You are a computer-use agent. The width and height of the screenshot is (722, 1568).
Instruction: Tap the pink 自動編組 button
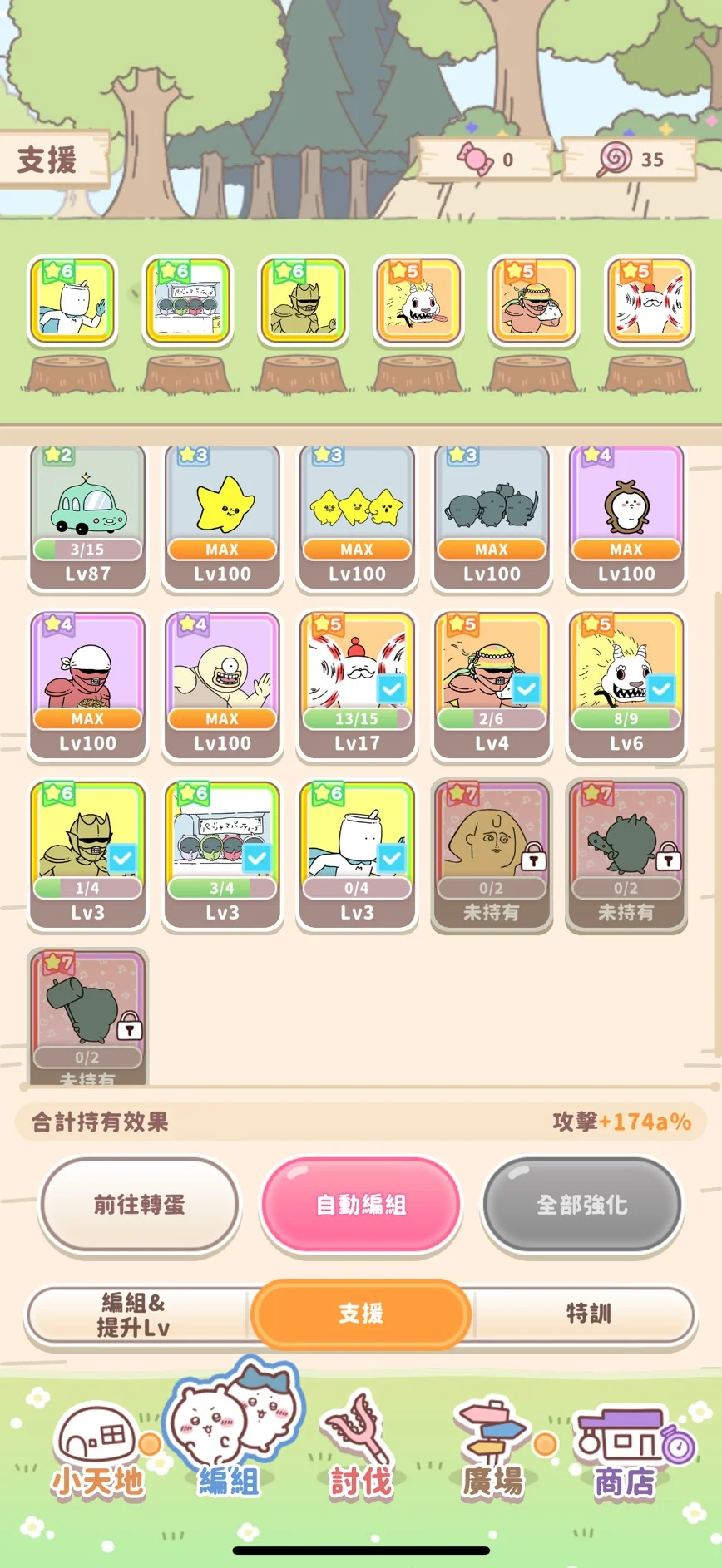[x=360, y=1205]
